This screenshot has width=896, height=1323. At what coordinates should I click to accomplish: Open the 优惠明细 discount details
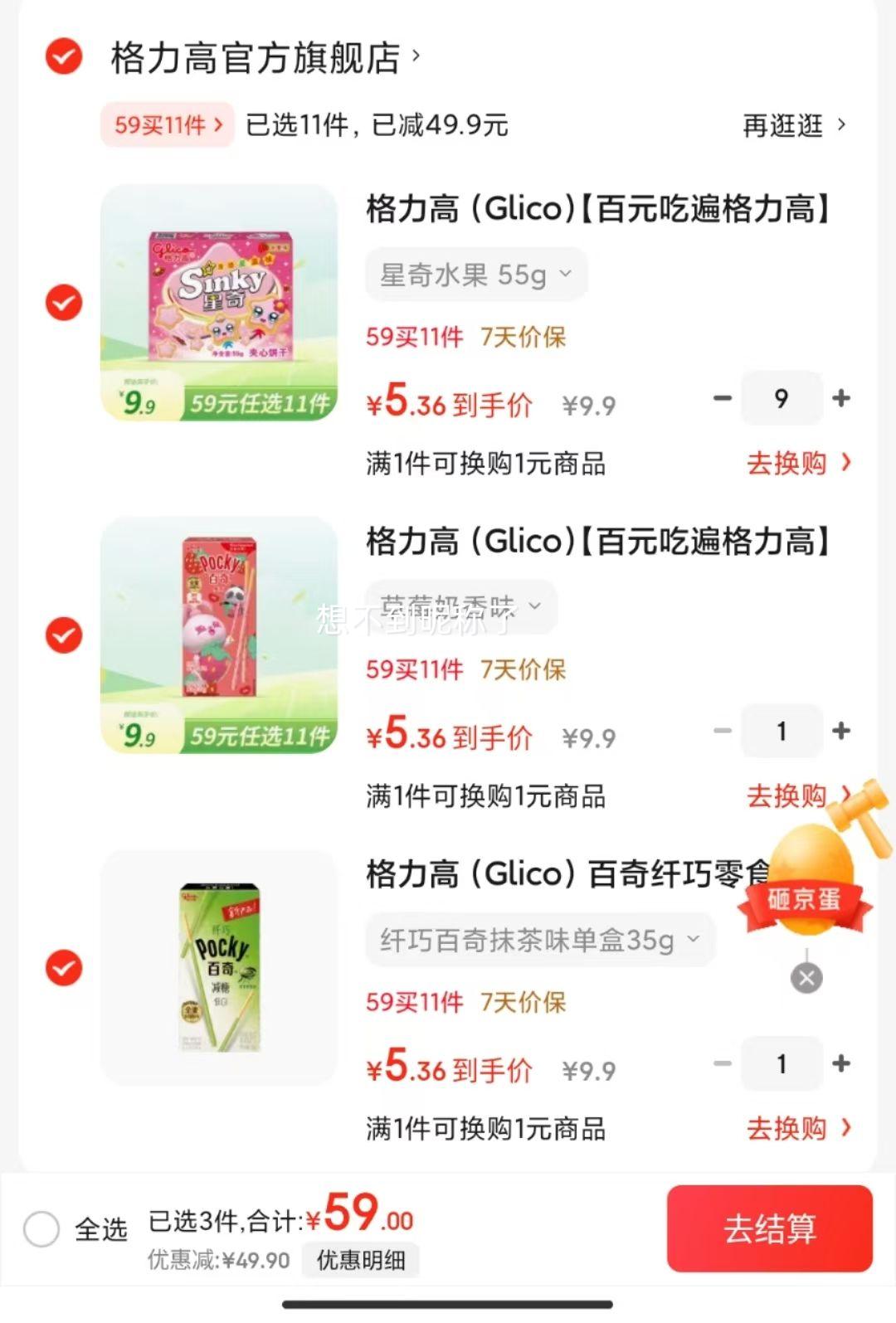361,1260
